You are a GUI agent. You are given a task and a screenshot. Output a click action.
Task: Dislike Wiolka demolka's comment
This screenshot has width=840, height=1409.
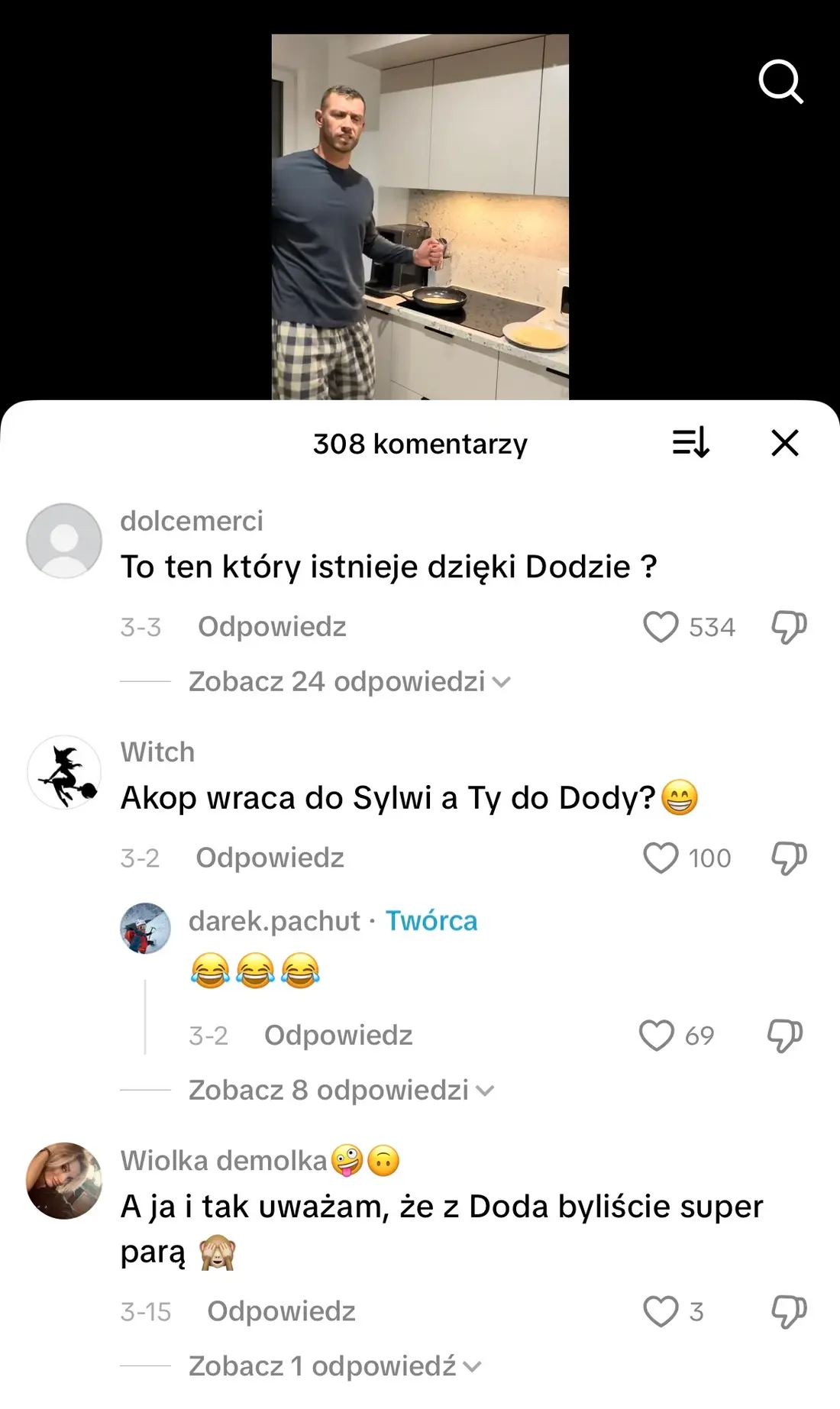pos(791,1311)
